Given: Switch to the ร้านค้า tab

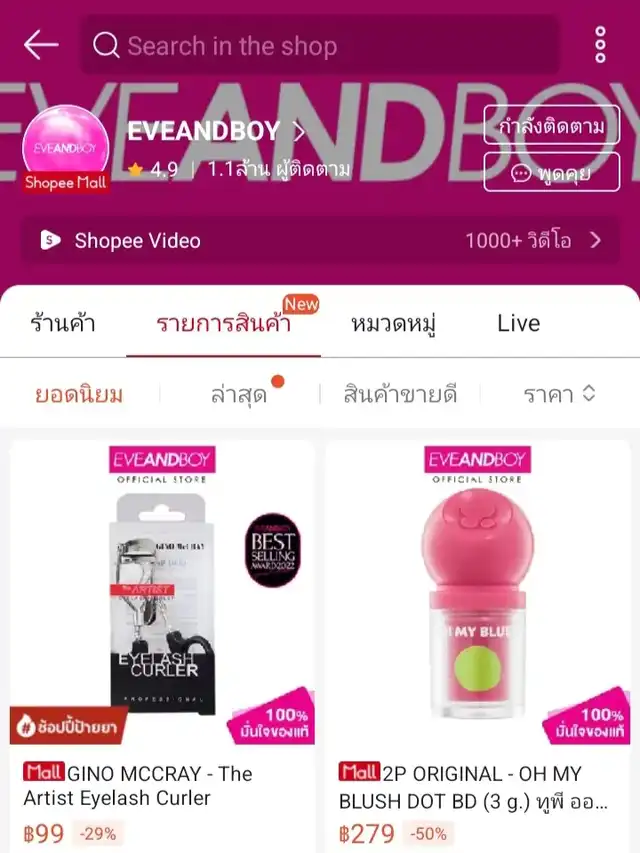Looking at the screenshot, I should tap(63, 323).
